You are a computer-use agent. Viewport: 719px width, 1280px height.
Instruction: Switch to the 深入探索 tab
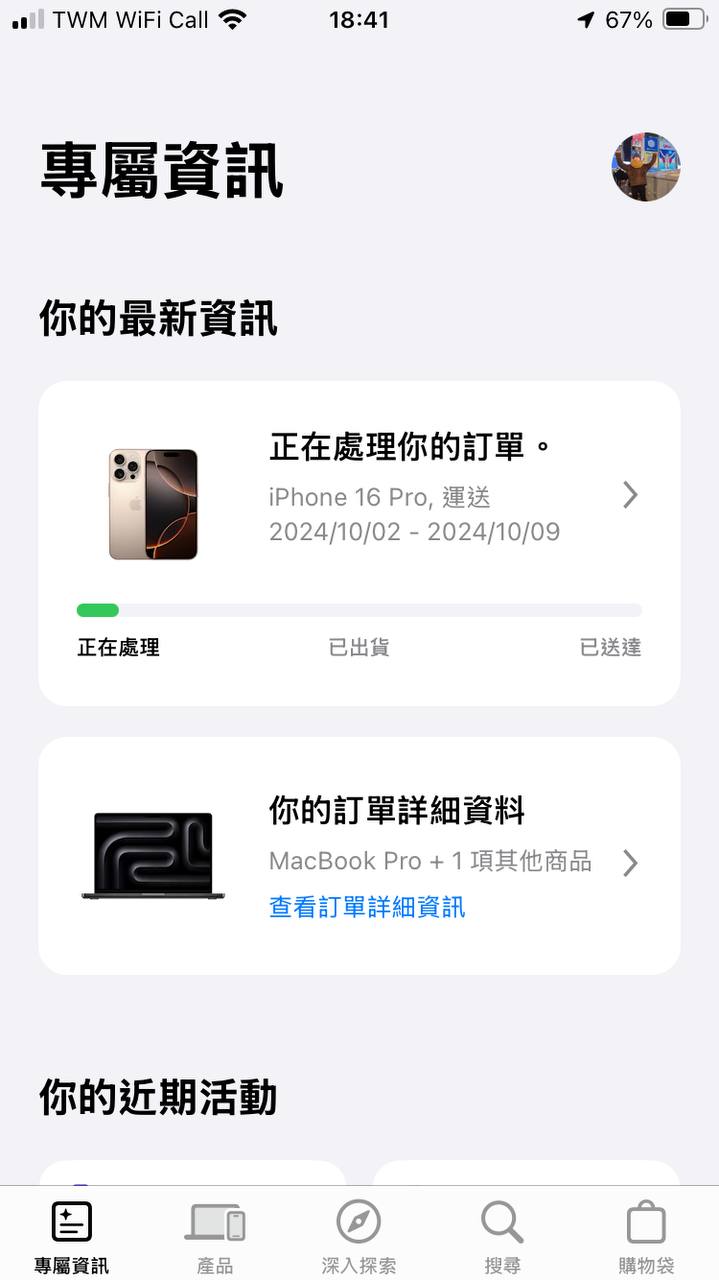(x=358, y=1236)
